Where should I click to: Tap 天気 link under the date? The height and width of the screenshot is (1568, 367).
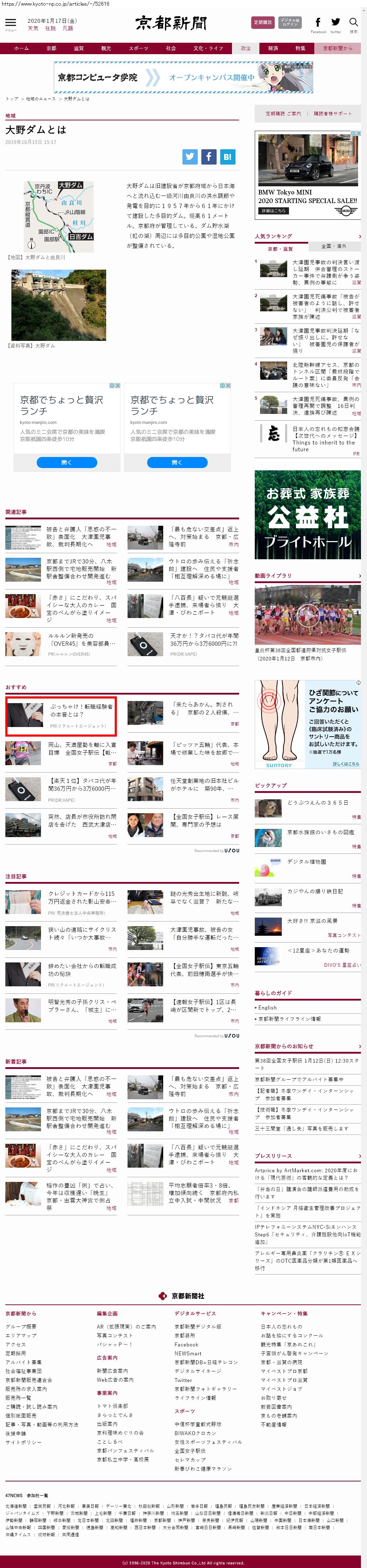tap(33, 28)
